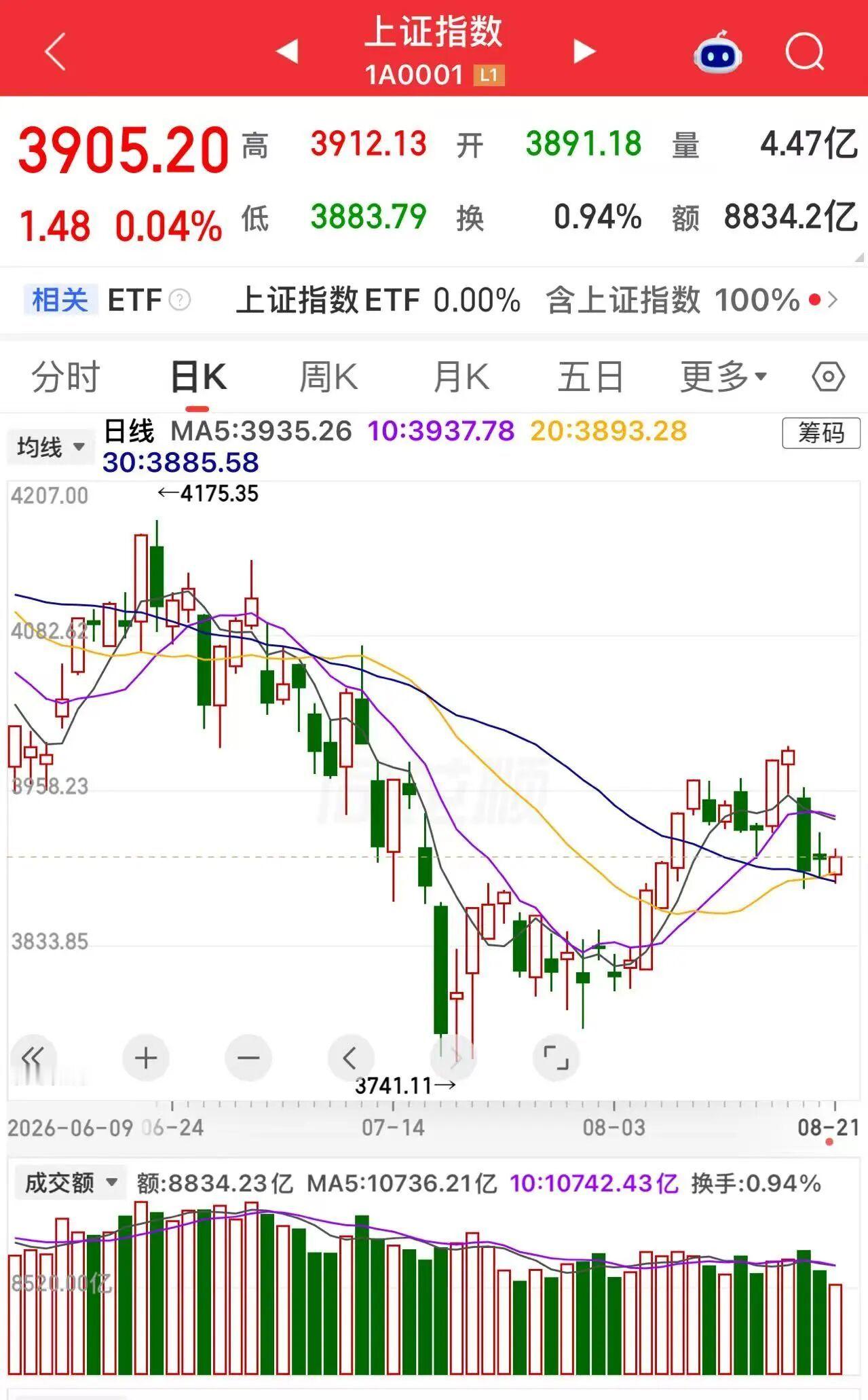The width and height of the screenshot is (868, 1400).
Task: Switch to the previous stock with left triangle
Action: [x=288, y=51]
